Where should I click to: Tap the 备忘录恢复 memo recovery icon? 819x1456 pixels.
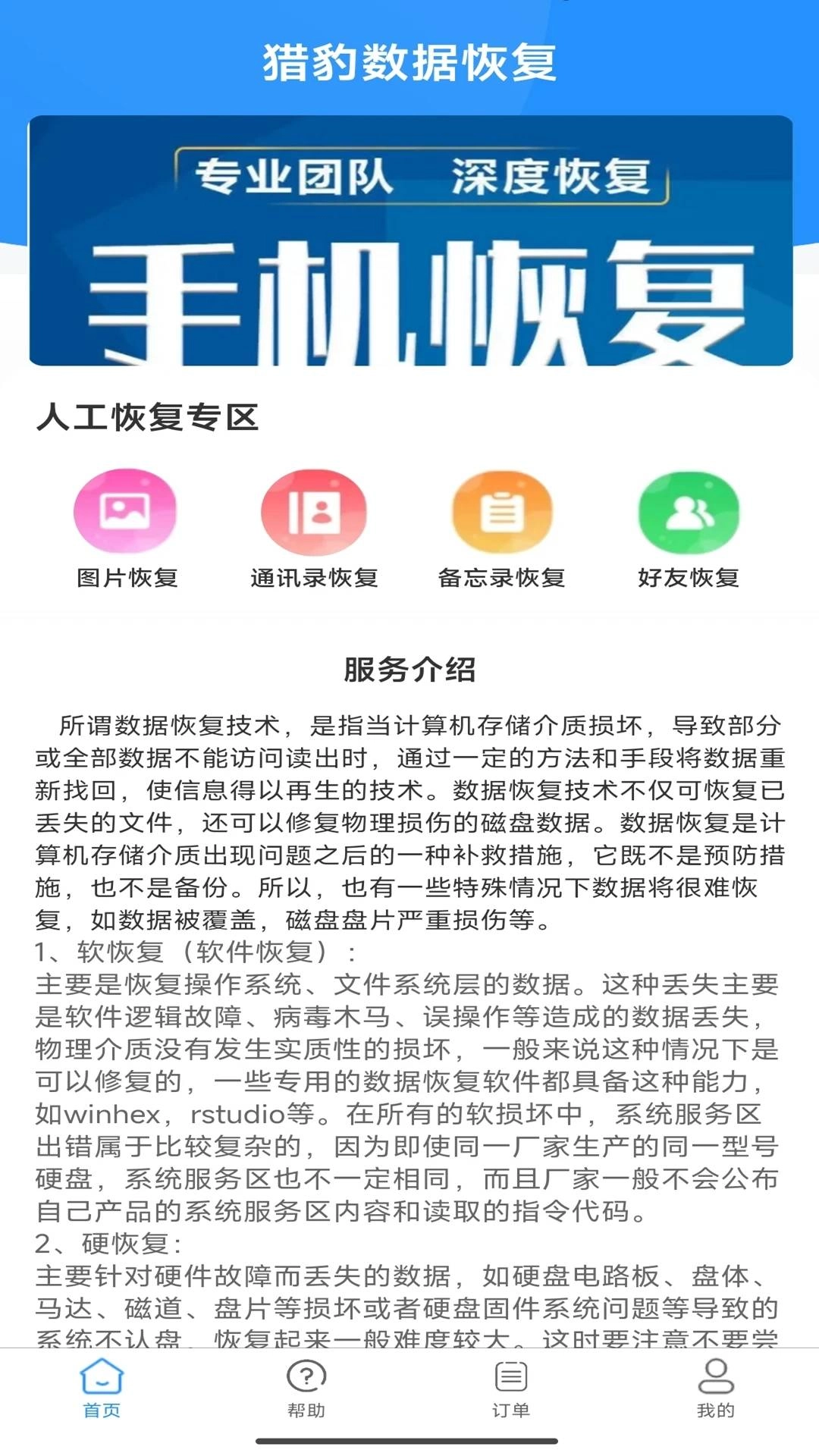click(x=500, y=513)
